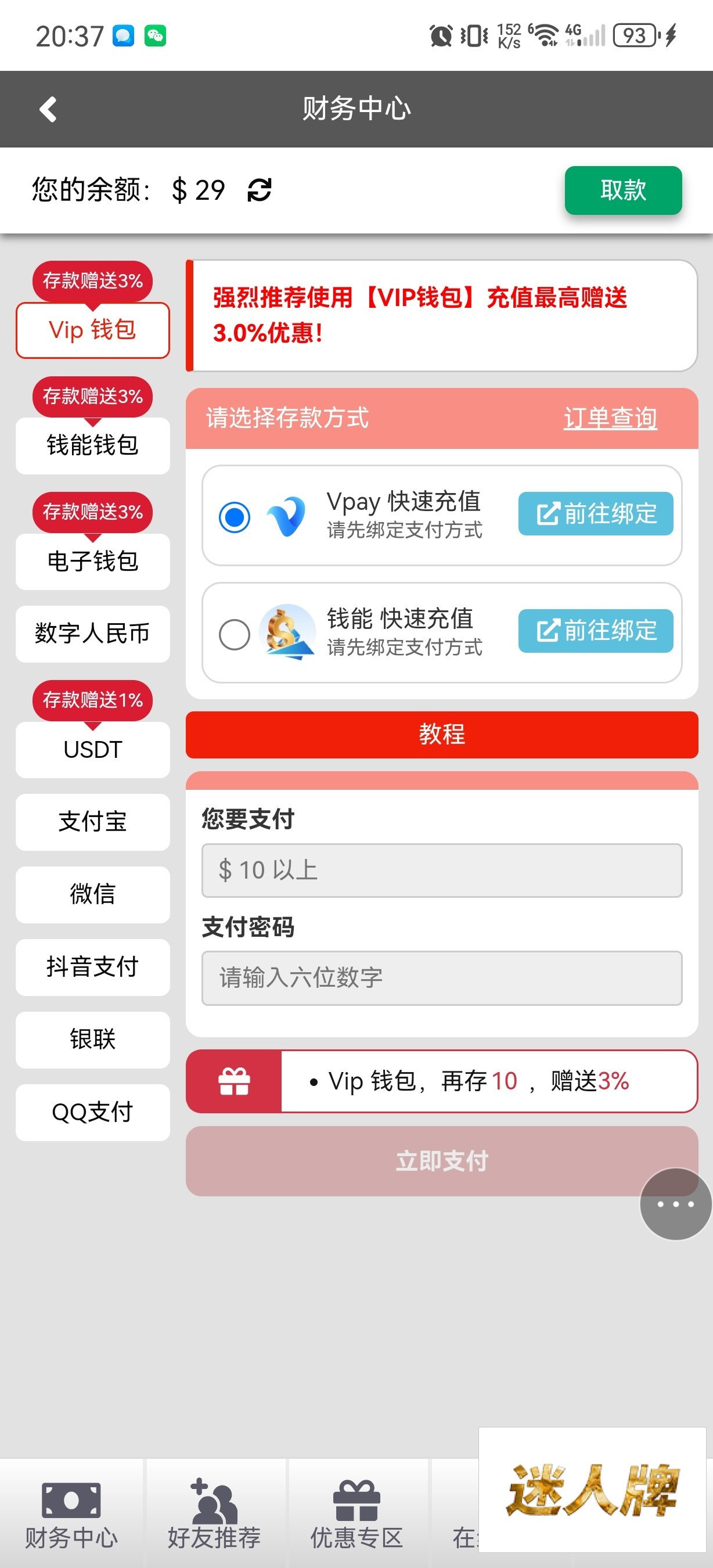Select the 钱能 快速充值 radio option
This screenshot has height=1568, width=713.
234,634
